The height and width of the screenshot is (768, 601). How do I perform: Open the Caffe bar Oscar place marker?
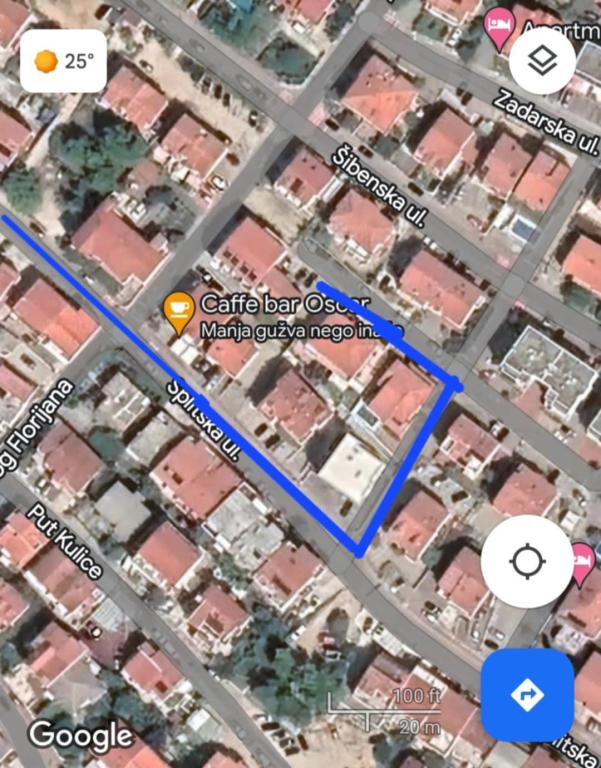[x=178, y=313]
